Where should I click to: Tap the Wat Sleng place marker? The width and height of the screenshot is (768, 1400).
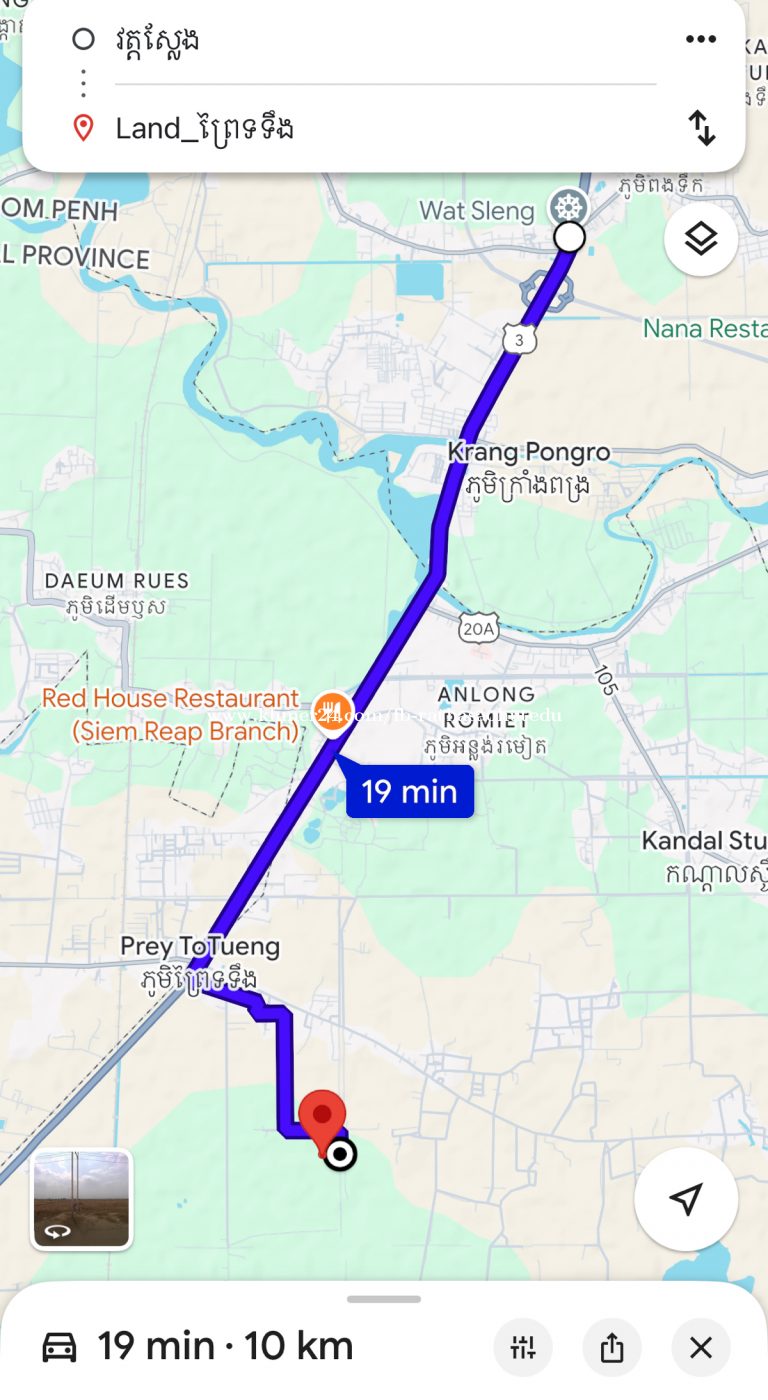point(567,208)
